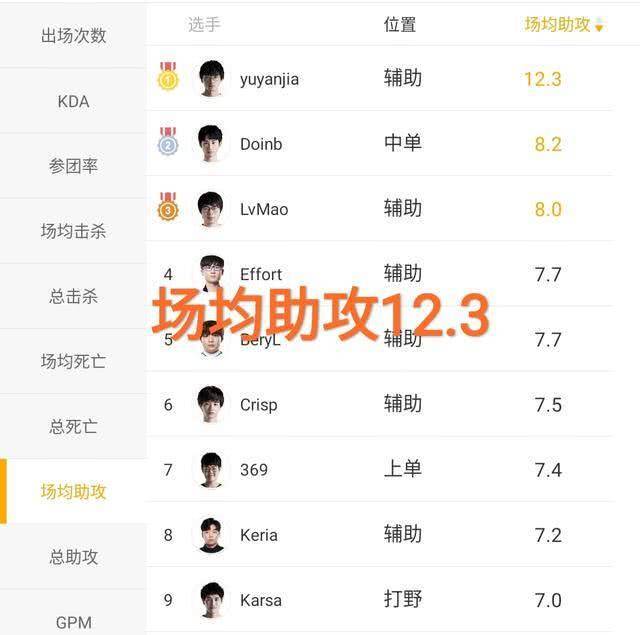Open Crisp's player row
The image size is (640, 635).
click(258, 404)
